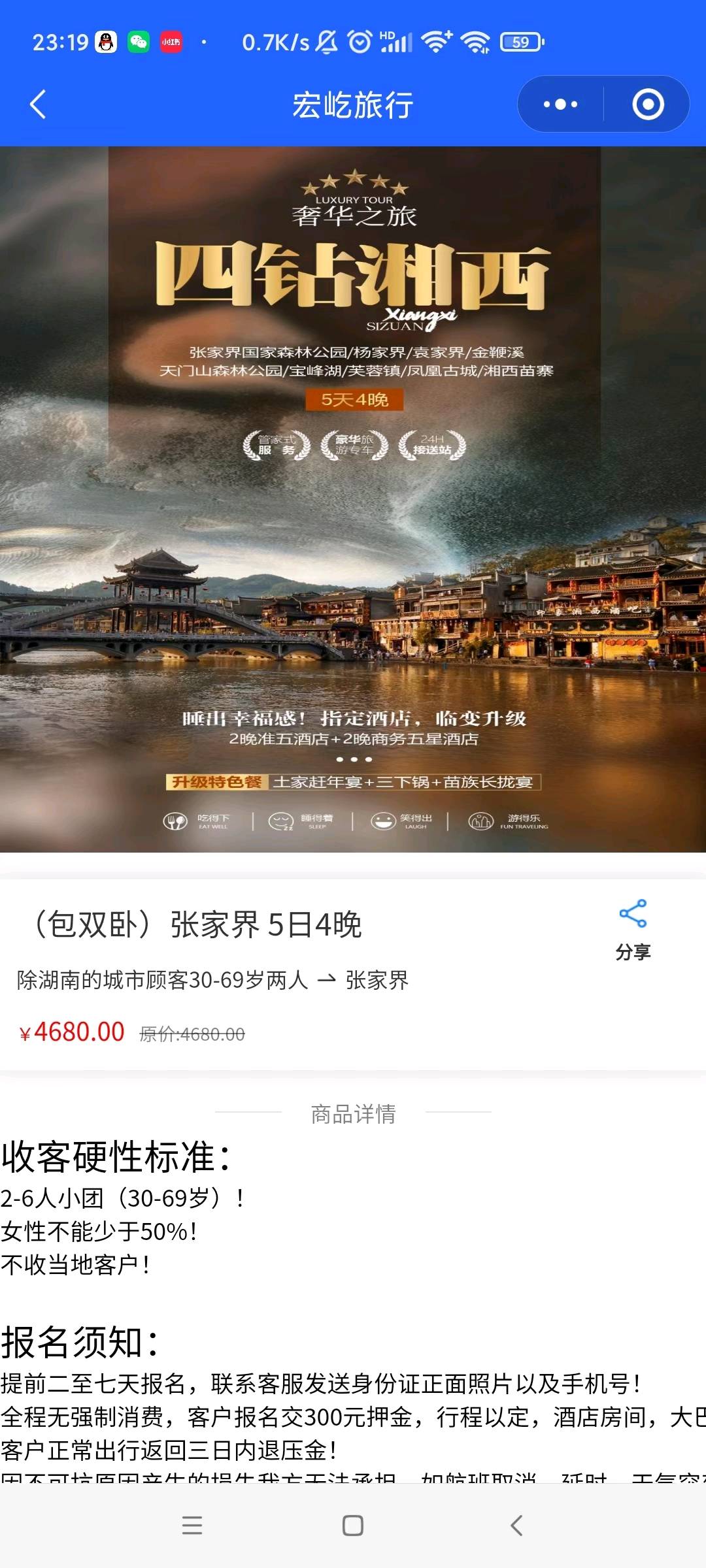Close the mini program with the circle button
Screen dimensions: 706x1568
tap(647, 105)
